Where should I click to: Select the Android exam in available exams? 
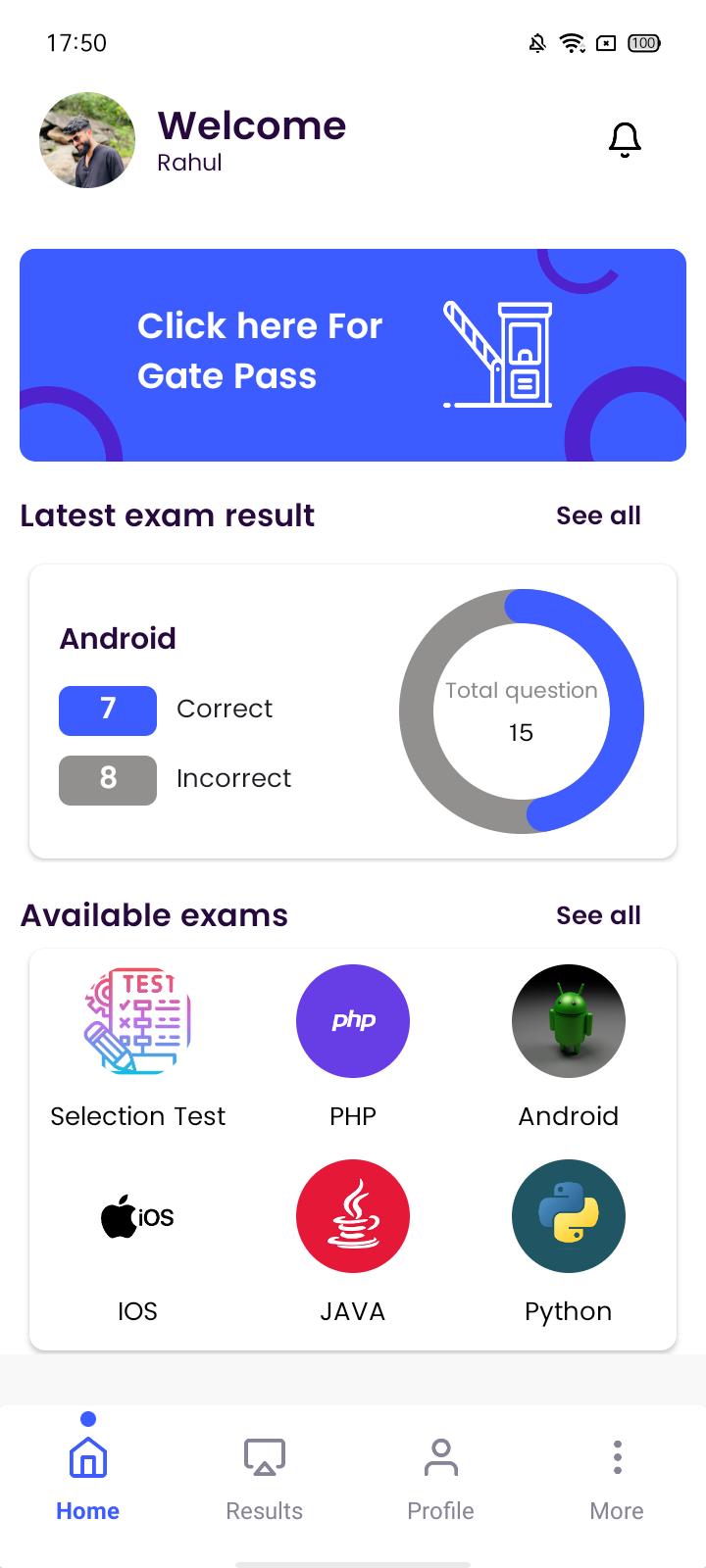(x=569, y=1049)
